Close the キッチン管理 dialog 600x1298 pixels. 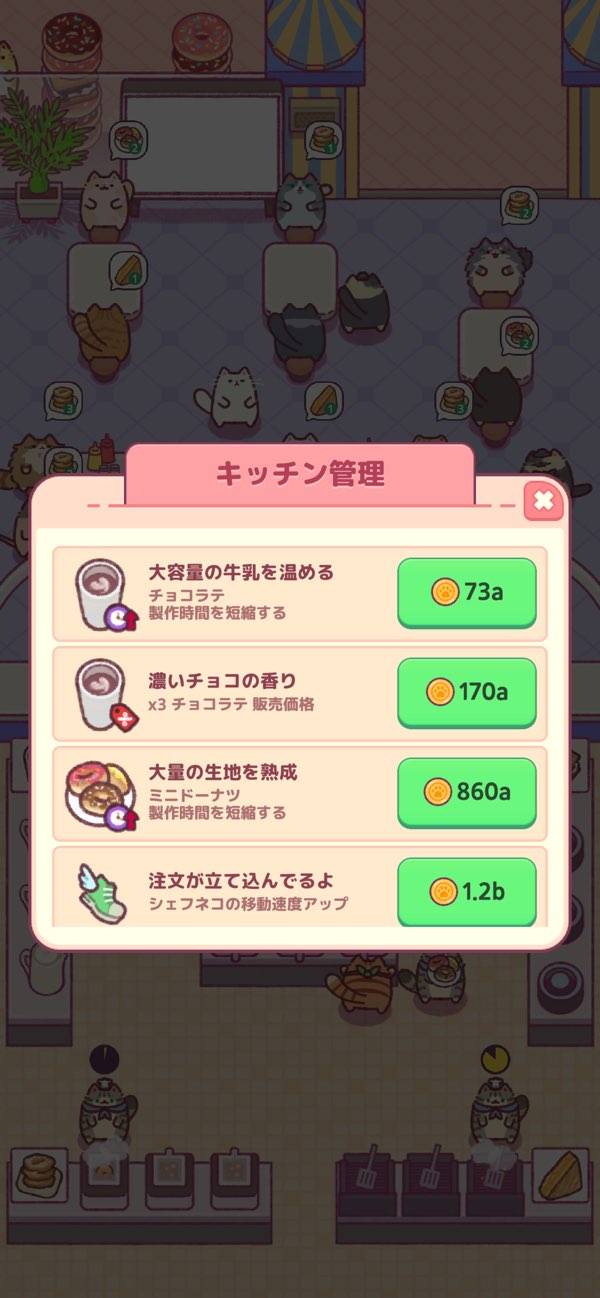[543, 501]
